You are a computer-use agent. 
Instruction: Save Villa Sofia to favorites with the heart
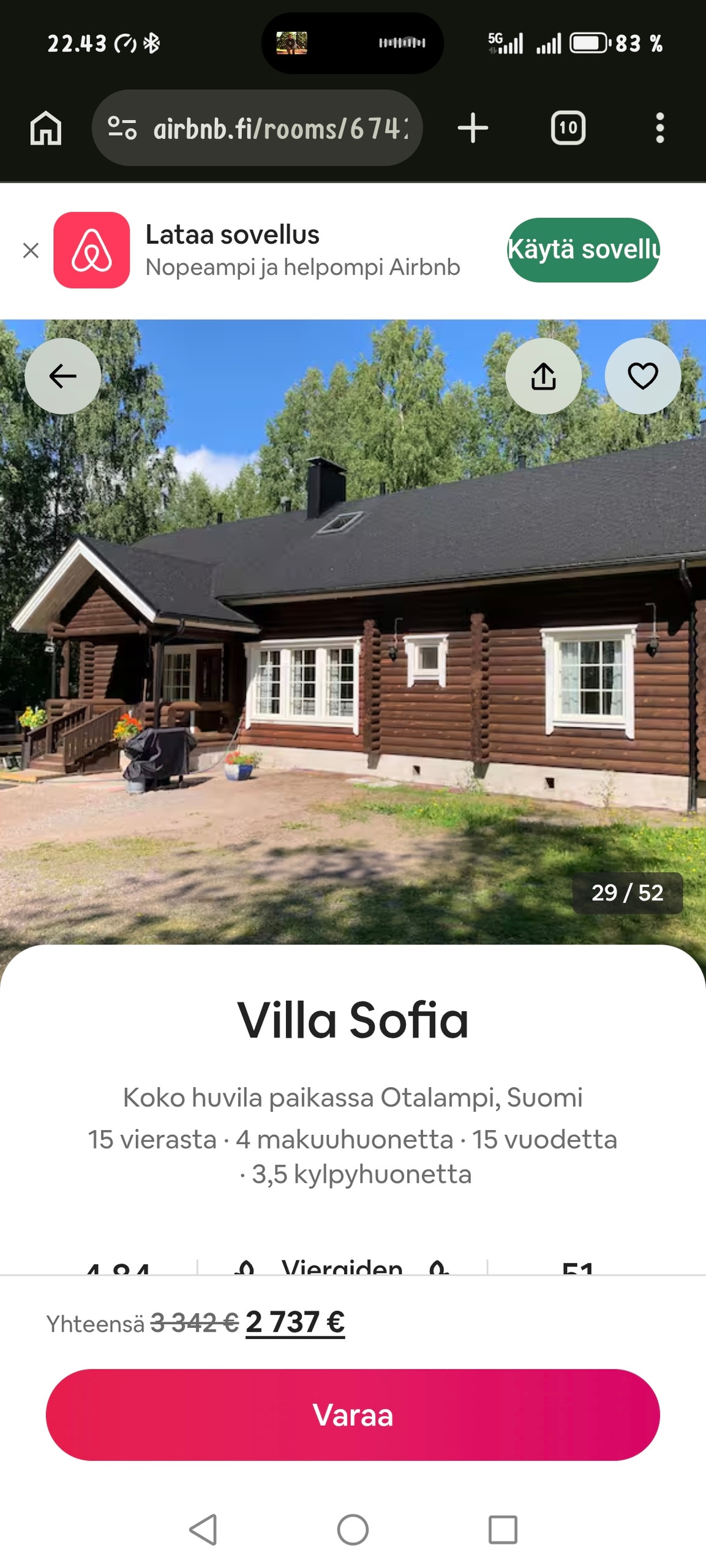(x=642, y=376)
